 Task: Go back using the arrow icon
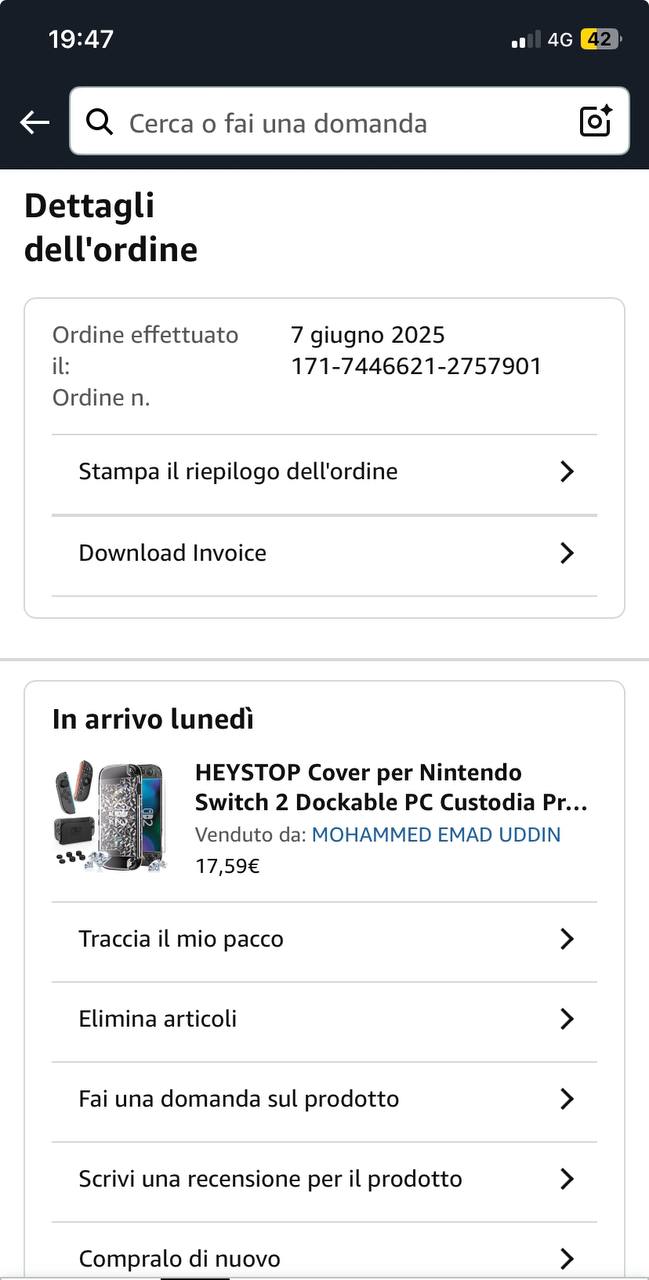[34, 122]
